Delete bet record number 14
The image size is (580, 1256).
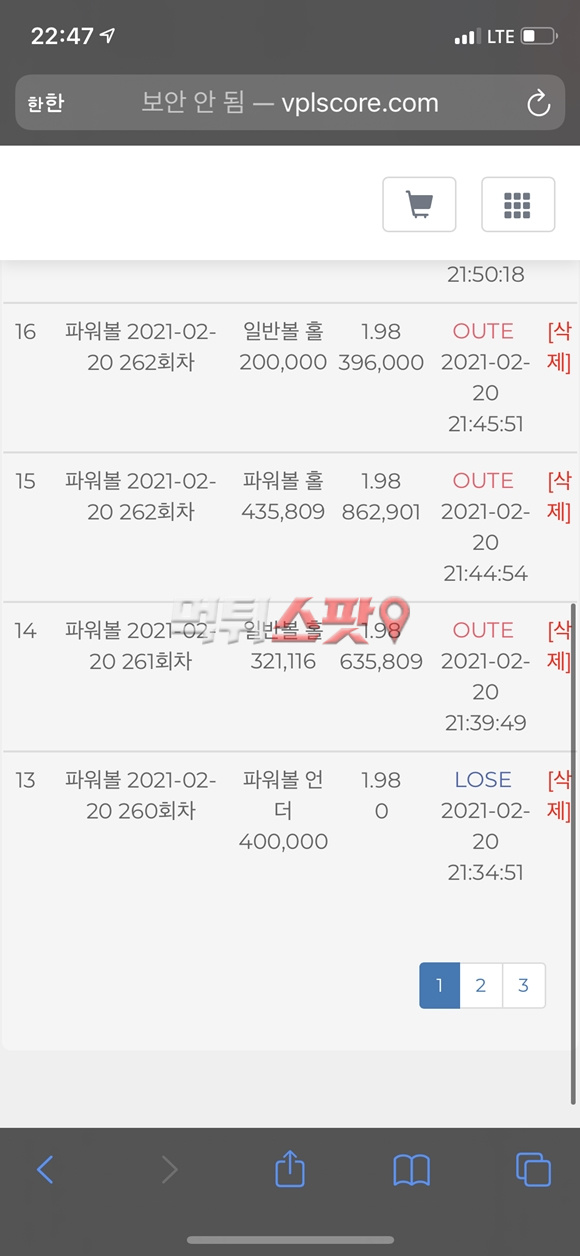coord(559,645)
